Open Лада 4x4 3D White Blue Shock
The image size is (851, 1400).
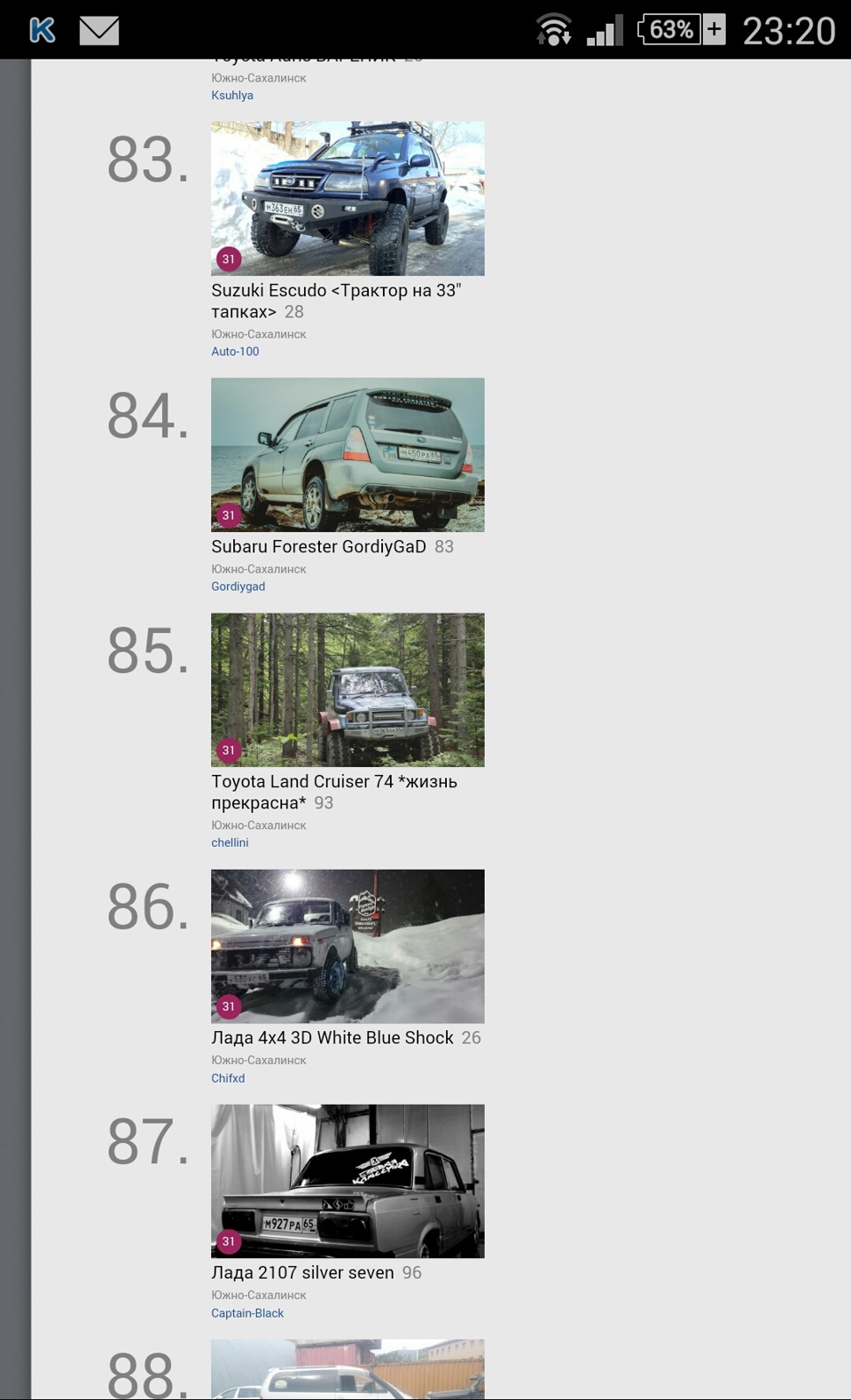click(x=332, y=1038)
